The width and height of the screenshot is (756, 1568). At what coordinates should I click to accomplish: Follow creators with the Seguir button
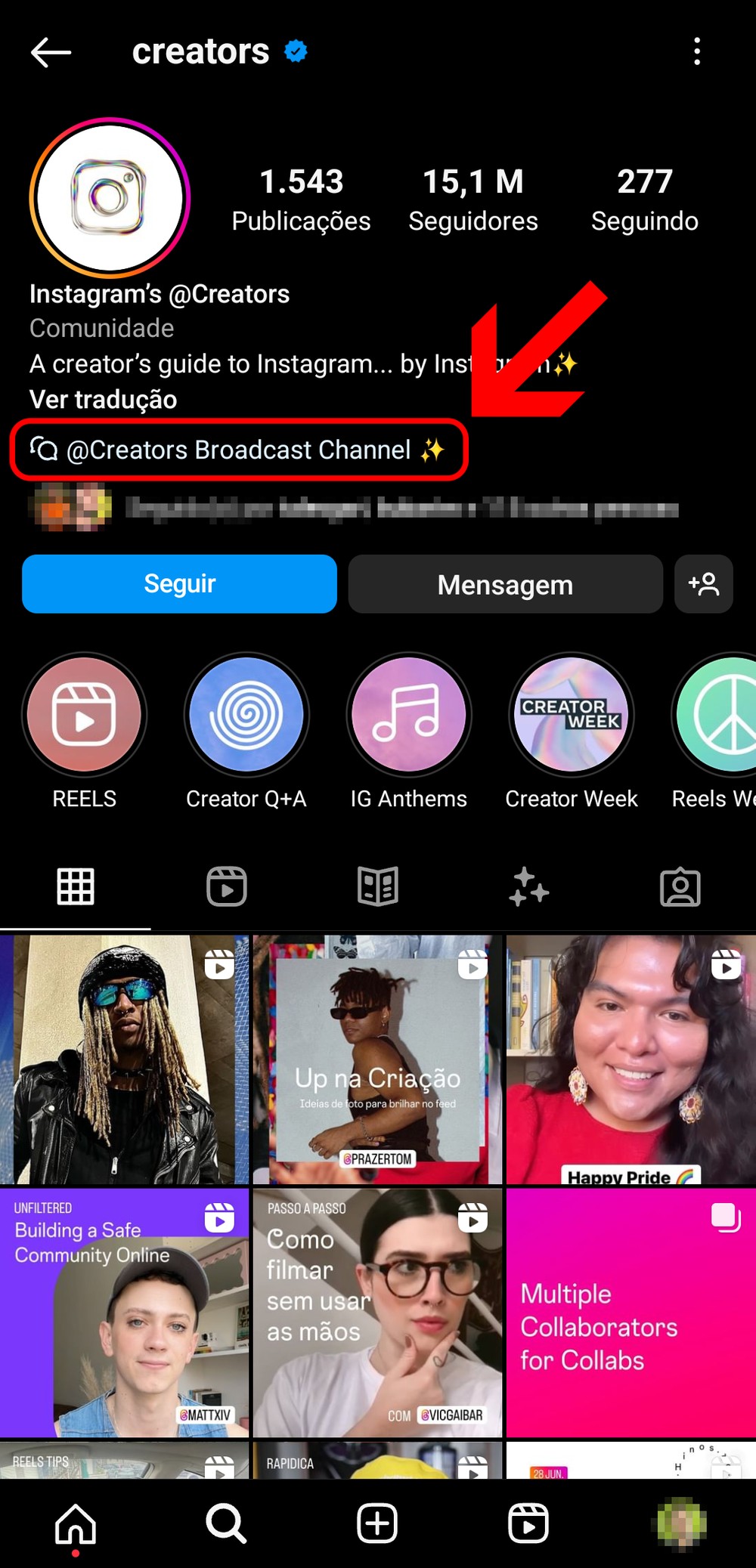[179, 584]
